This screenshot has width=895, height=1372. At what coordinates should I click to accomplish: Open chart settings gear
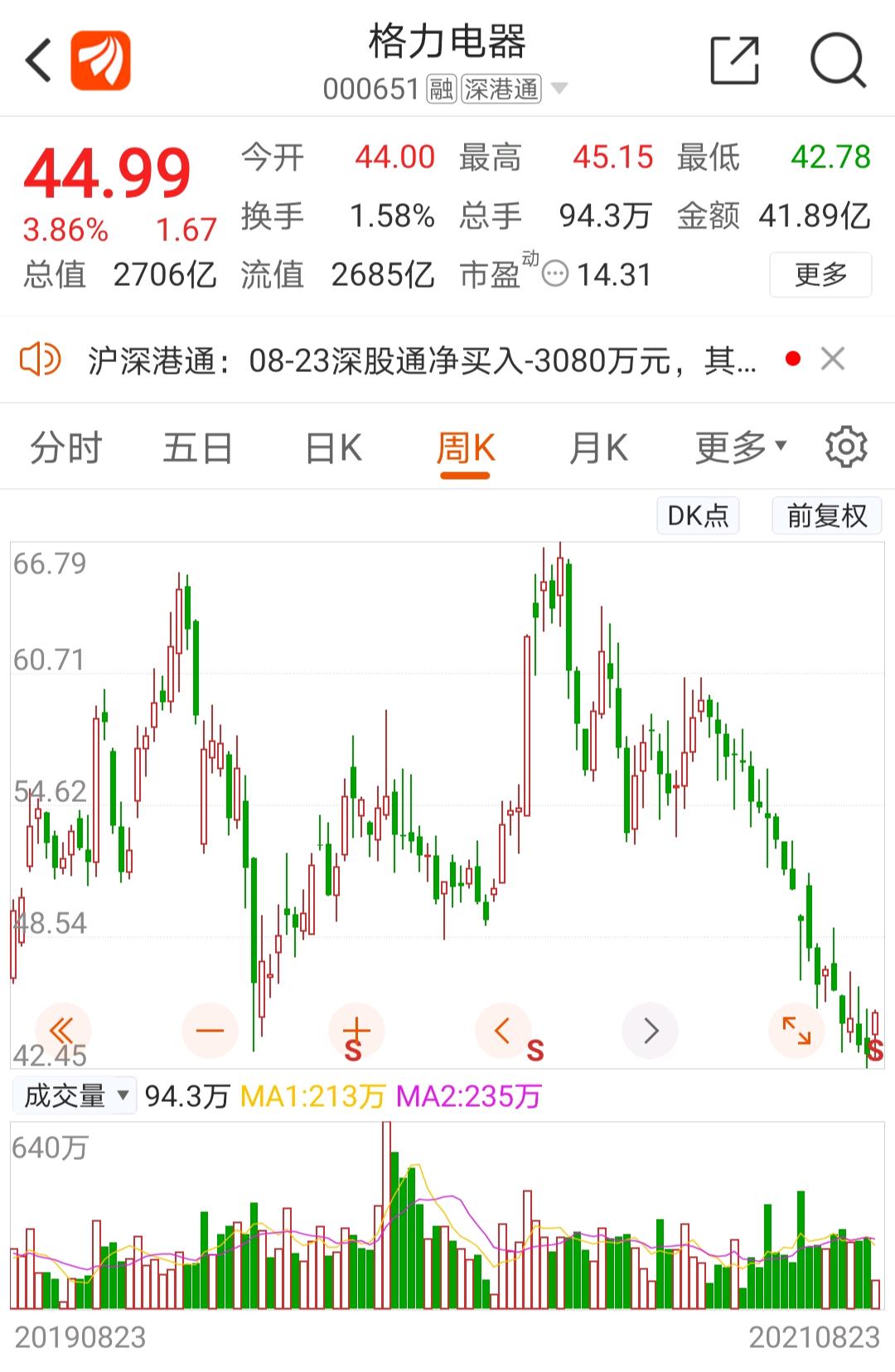(x=846, y=447)
